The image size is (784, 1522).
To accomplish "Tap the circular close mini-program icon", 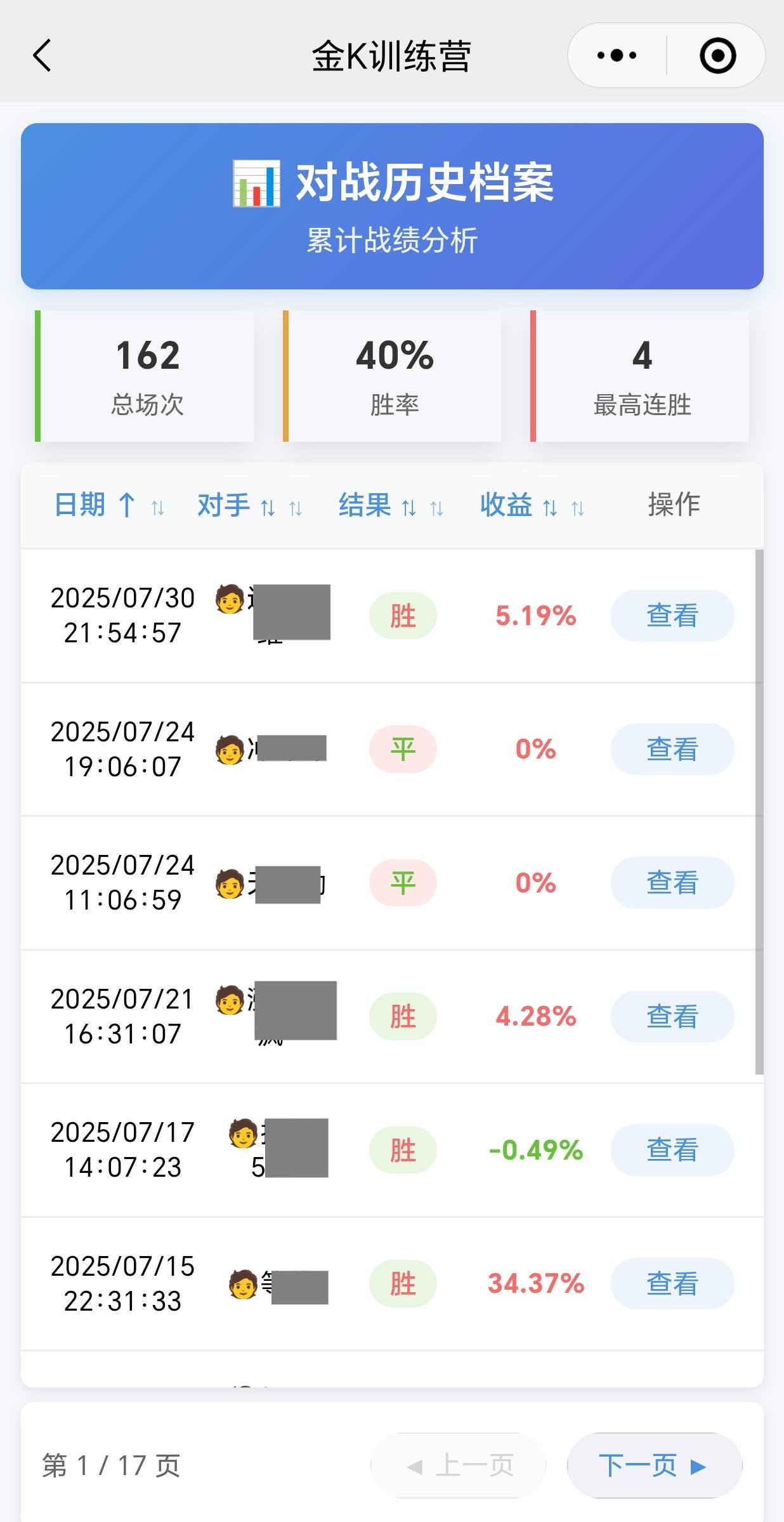I will tap(715, 56).
